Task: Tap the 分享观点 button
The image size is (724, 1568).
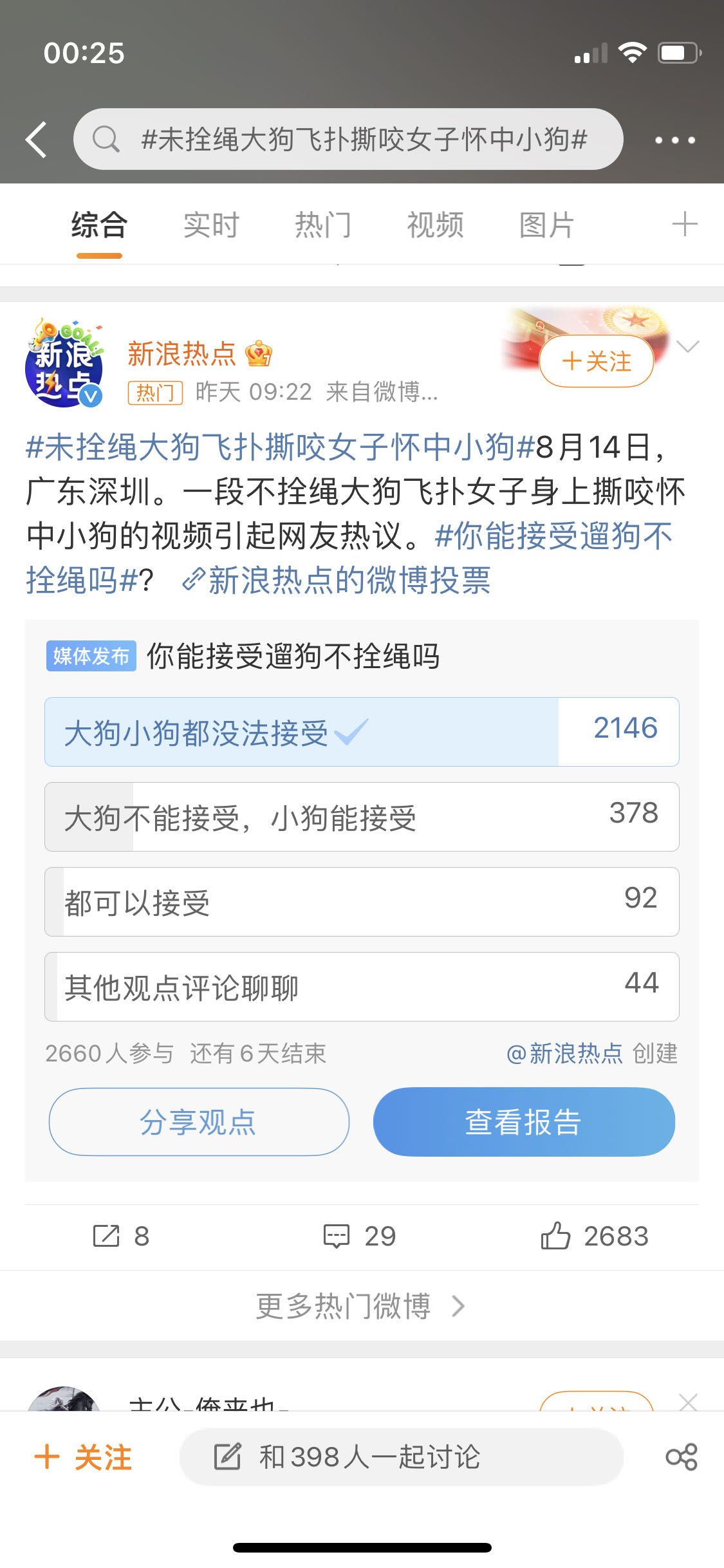Action: [199, 1122]
